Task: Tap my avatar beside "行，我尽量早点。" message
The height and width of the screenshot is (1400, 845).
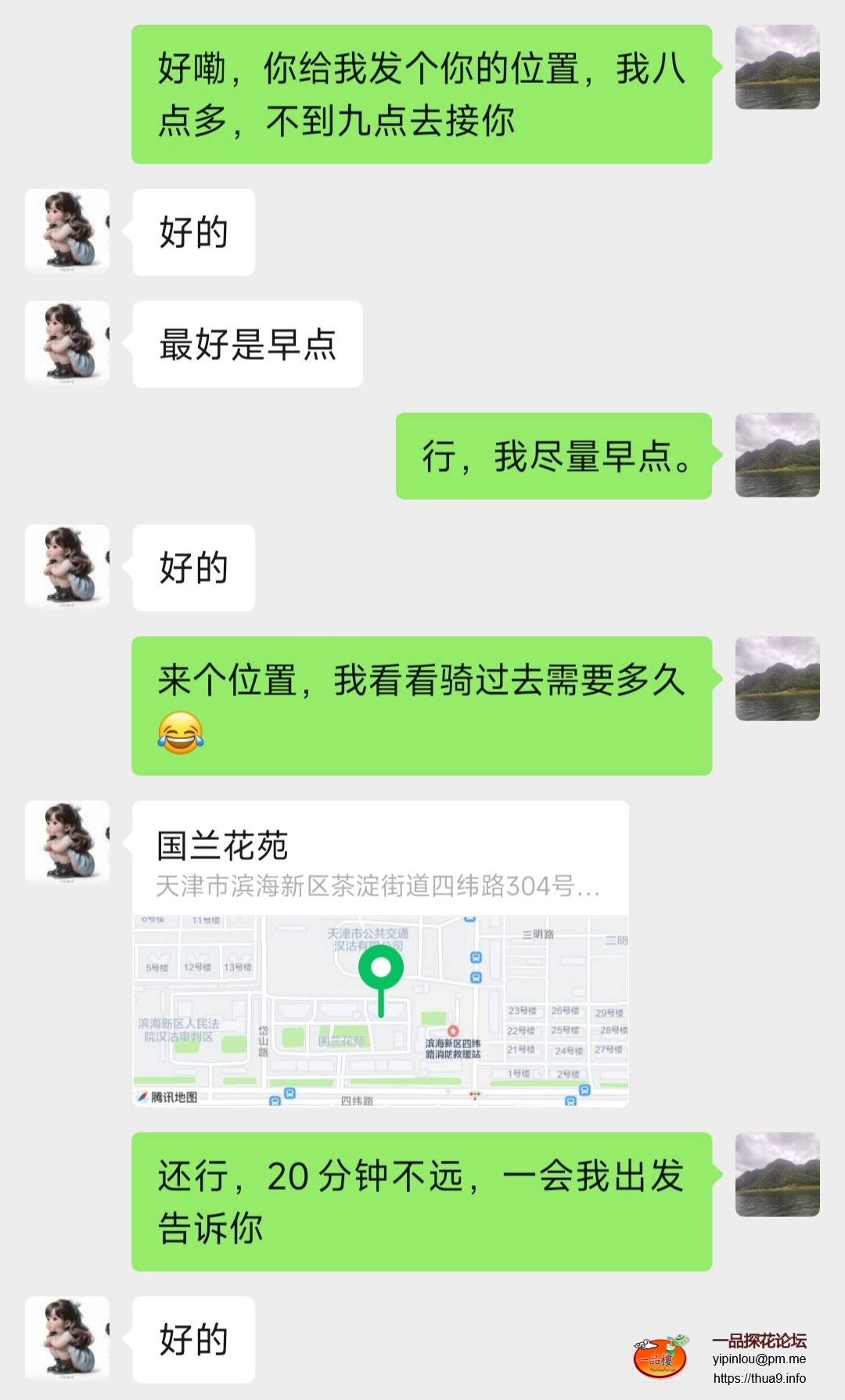Action: (777, 455)
